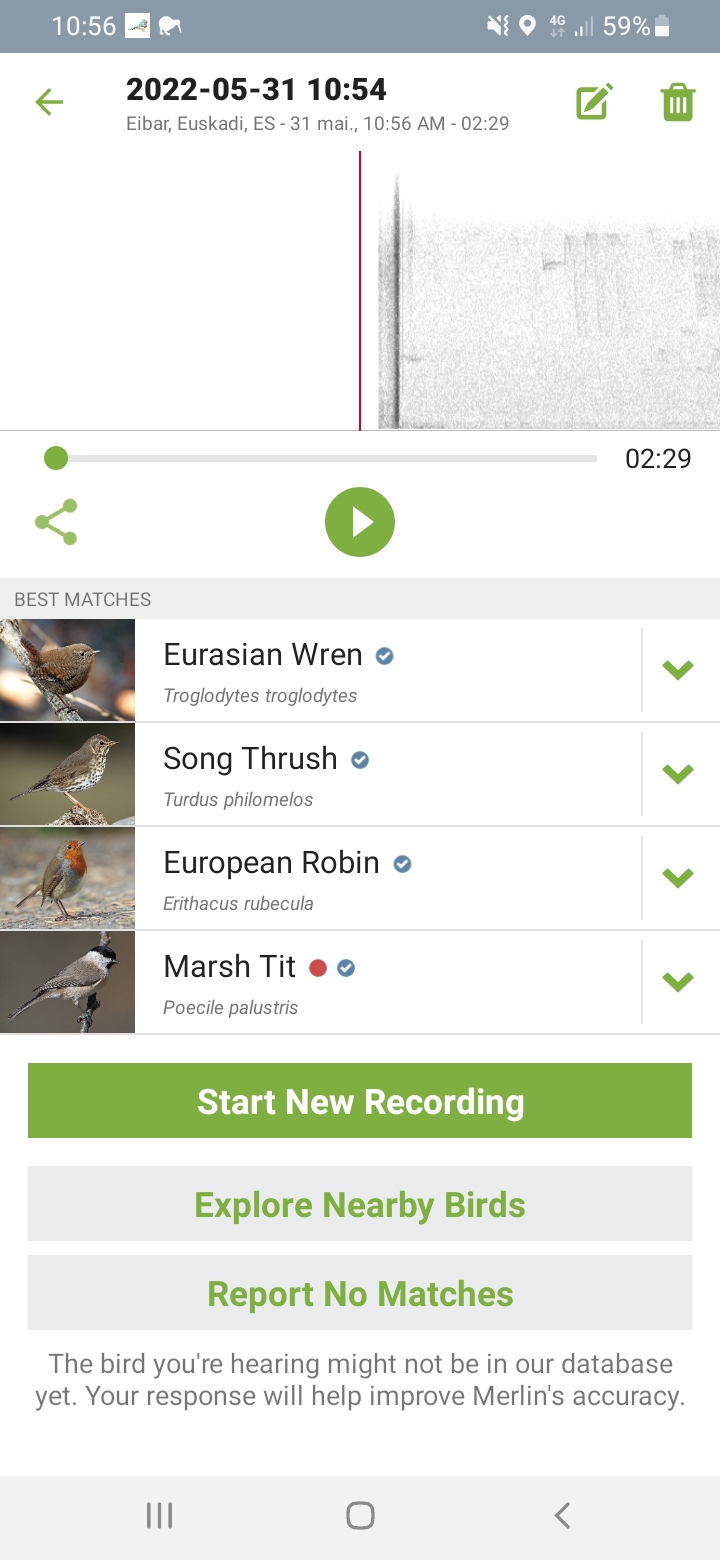Expand the Song Thrush details chevron
This screenshot has width=720, height=1560.
[x=678, y=774]
